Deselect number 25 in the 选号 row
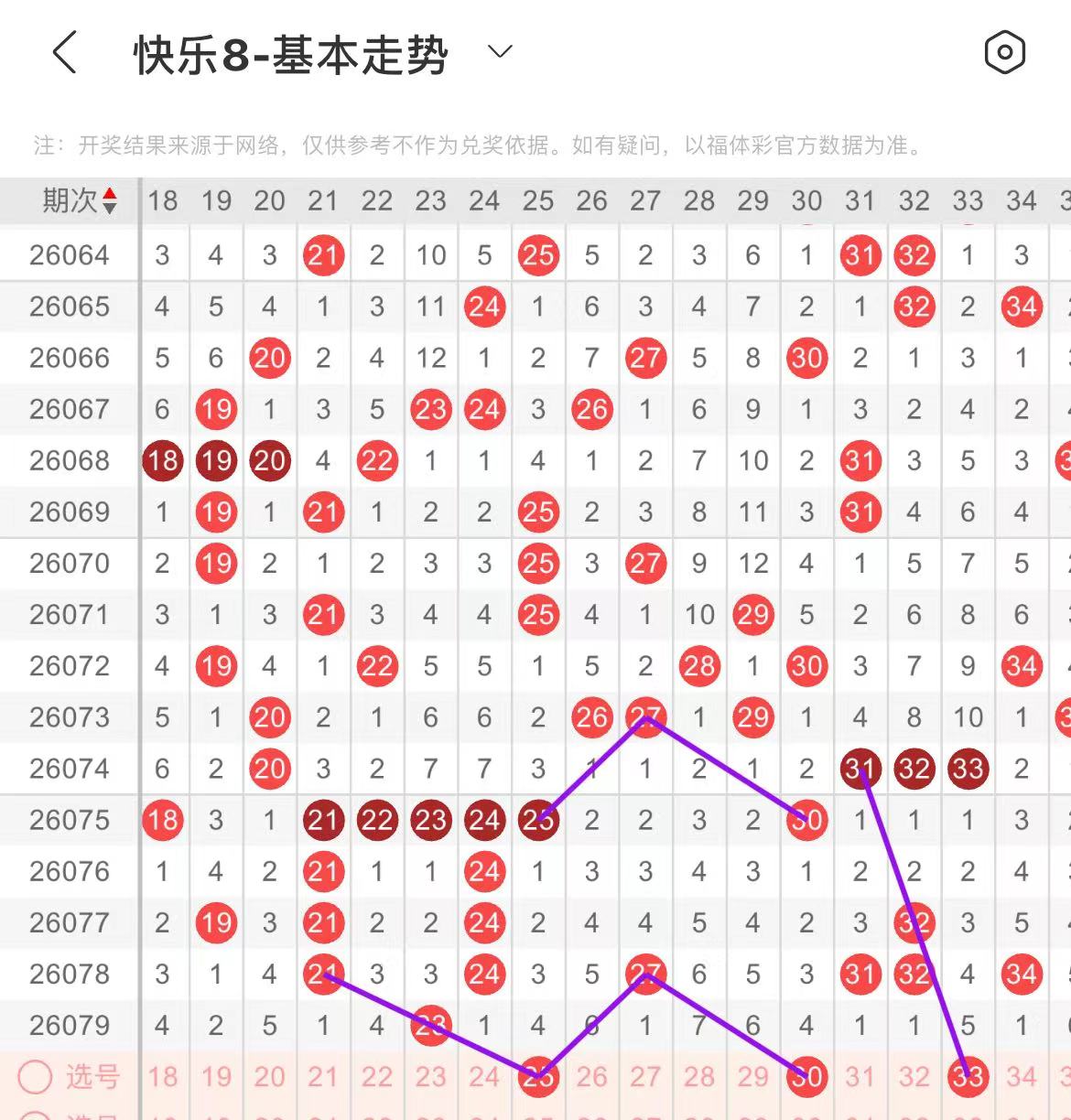The width and height of the screenshot is (1071, 1120). (538, 1077)
